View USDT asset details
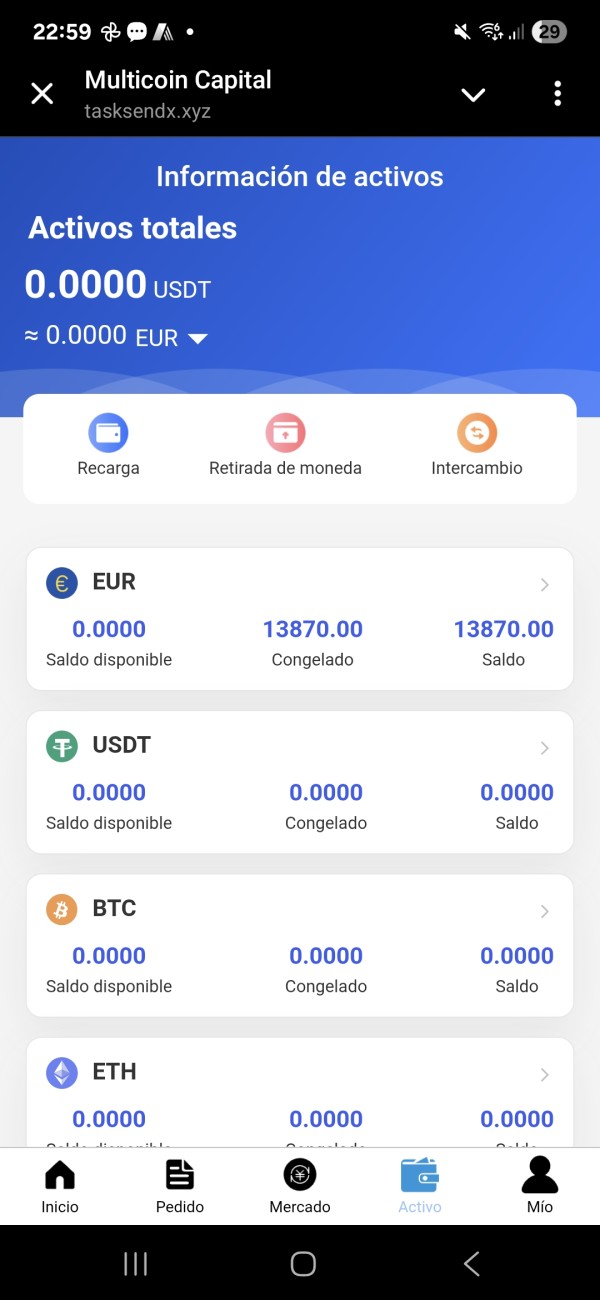600x1300 pixels. click(x=300, y=782)
